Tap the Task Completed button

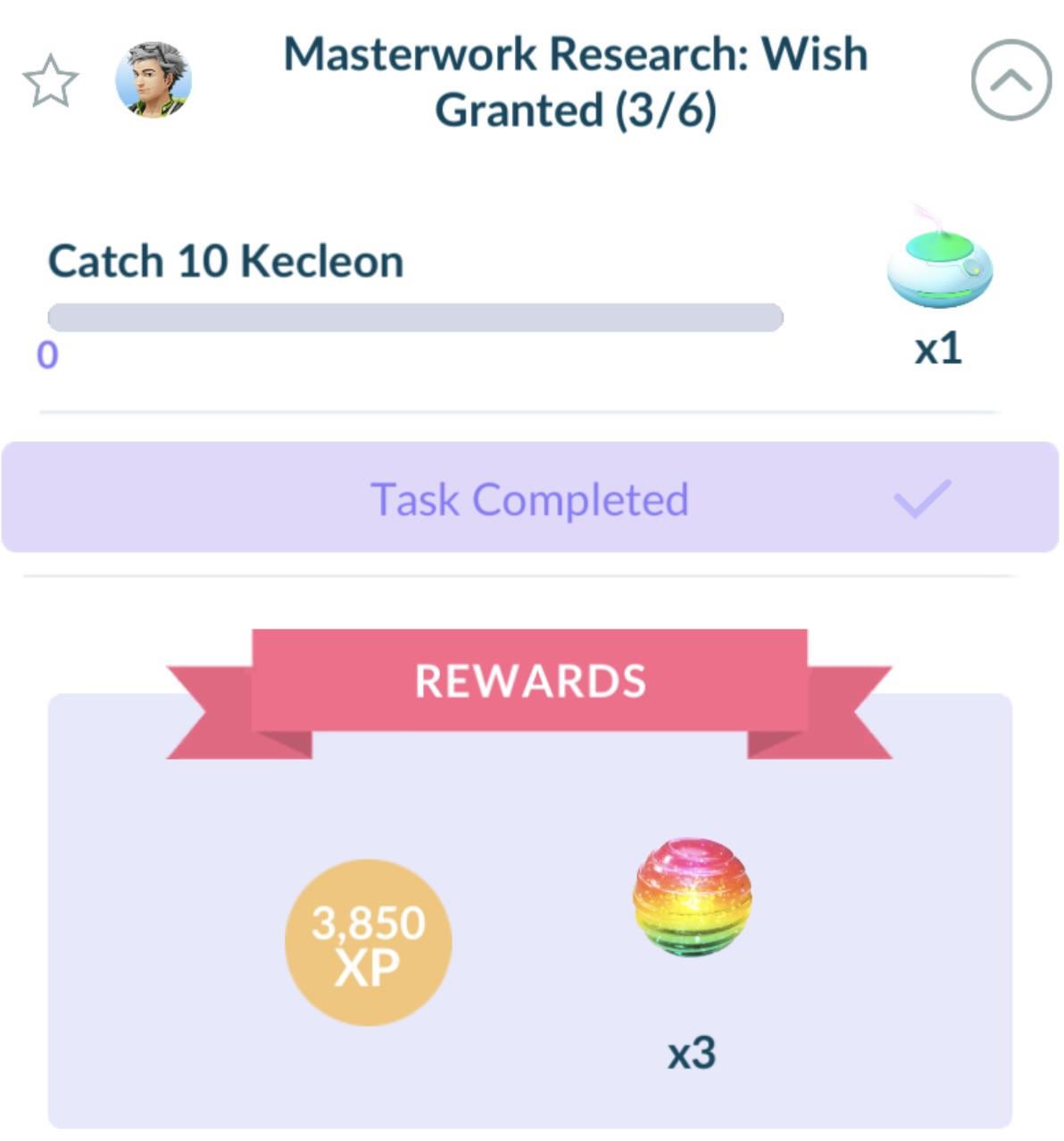(x=530, y=498)
